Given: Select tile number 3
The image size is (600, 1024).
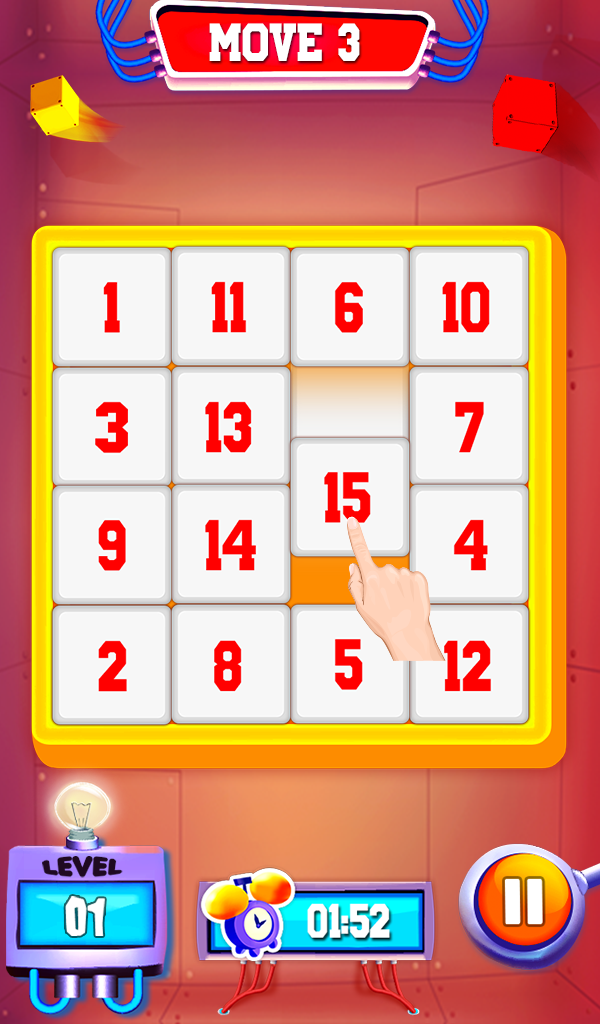Looking at the screenshot, I should coord(111,427).
